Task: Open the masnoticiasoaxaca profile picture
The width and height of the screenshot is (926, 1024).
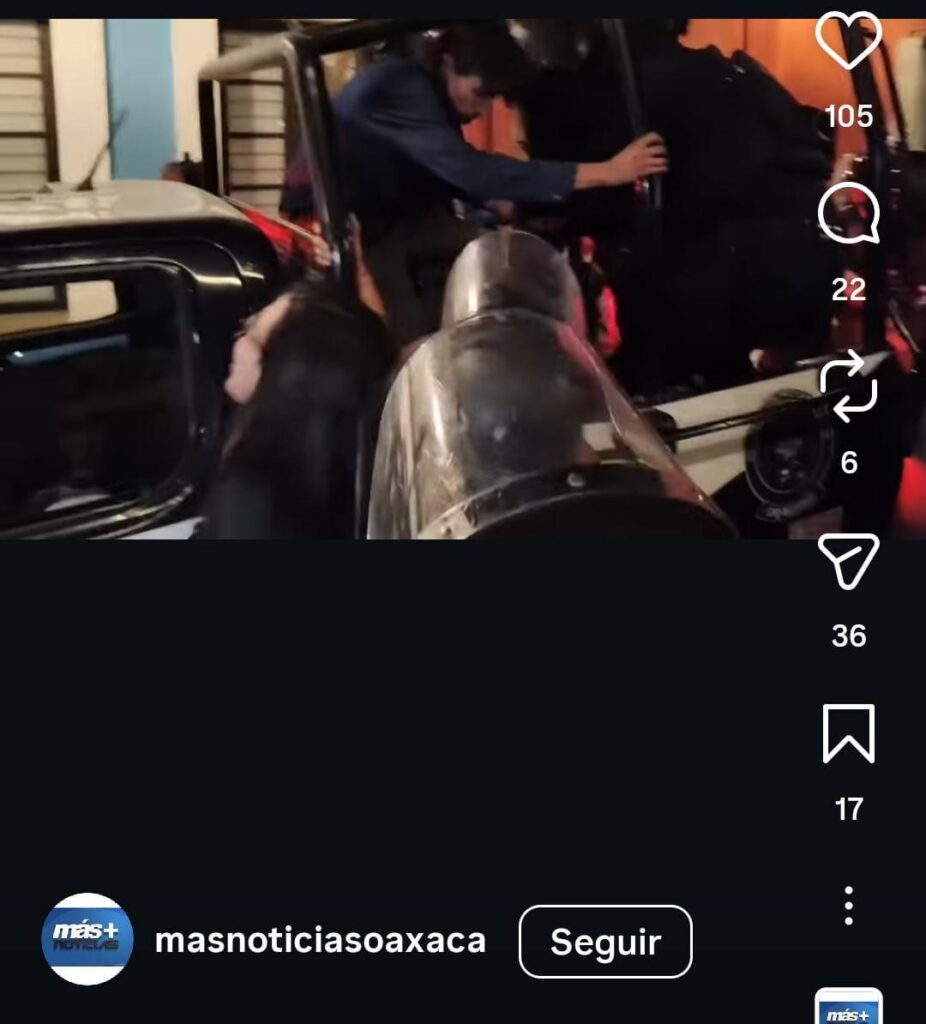Action: [87, 939]
